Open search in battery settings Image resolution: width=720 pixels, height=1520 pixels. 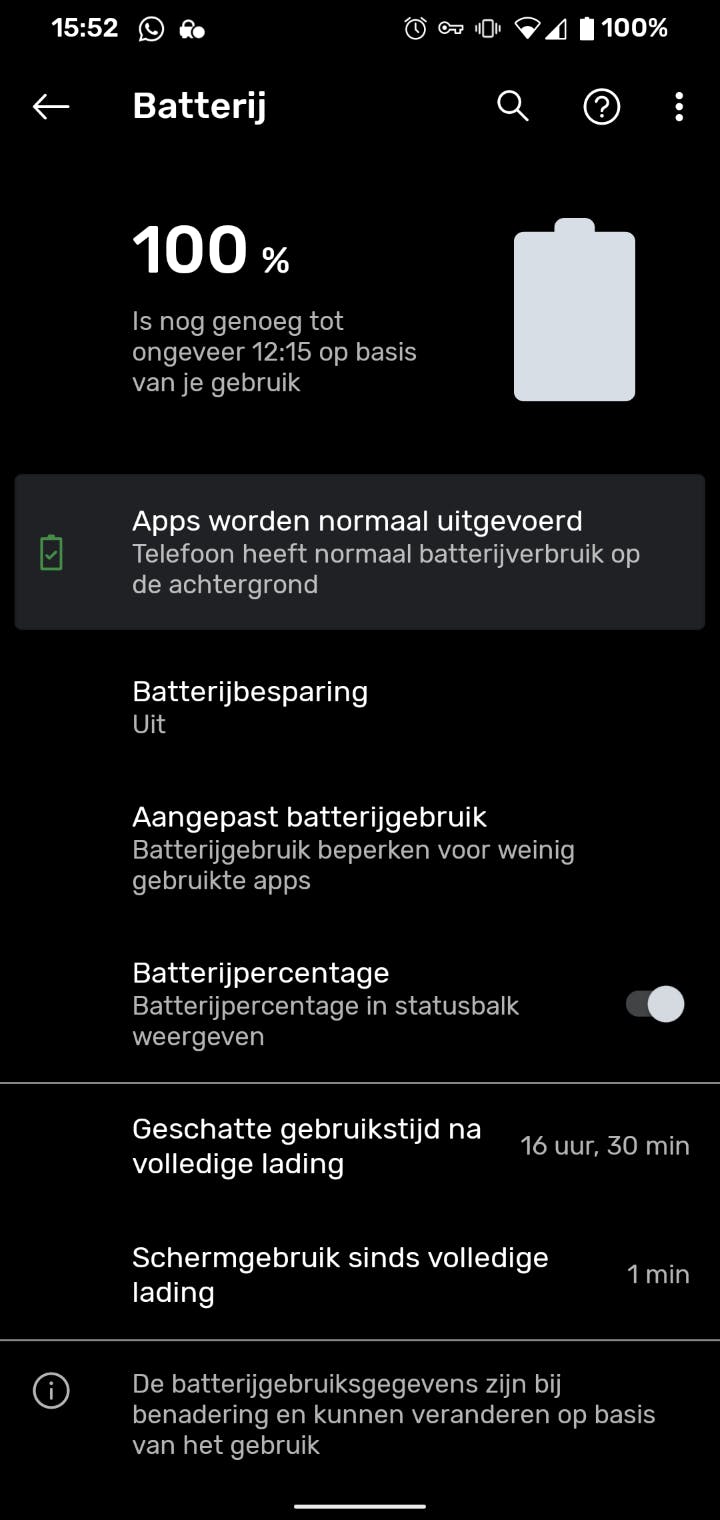tap(511, 106)
